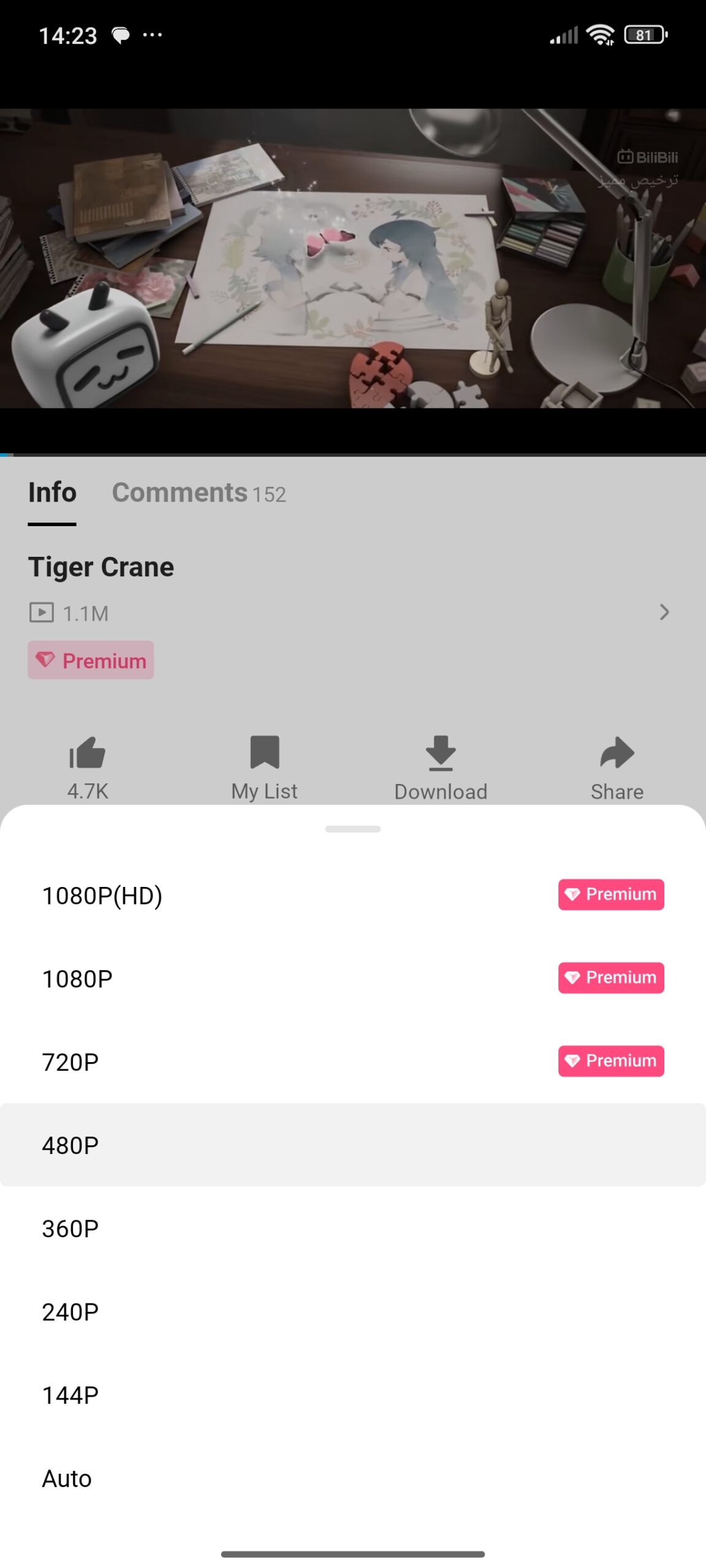The width and height of the screenshot is (706, 1568).
Task: Switch to 360P resolution
Action: pyautogui.click(x=353, y=1228)
